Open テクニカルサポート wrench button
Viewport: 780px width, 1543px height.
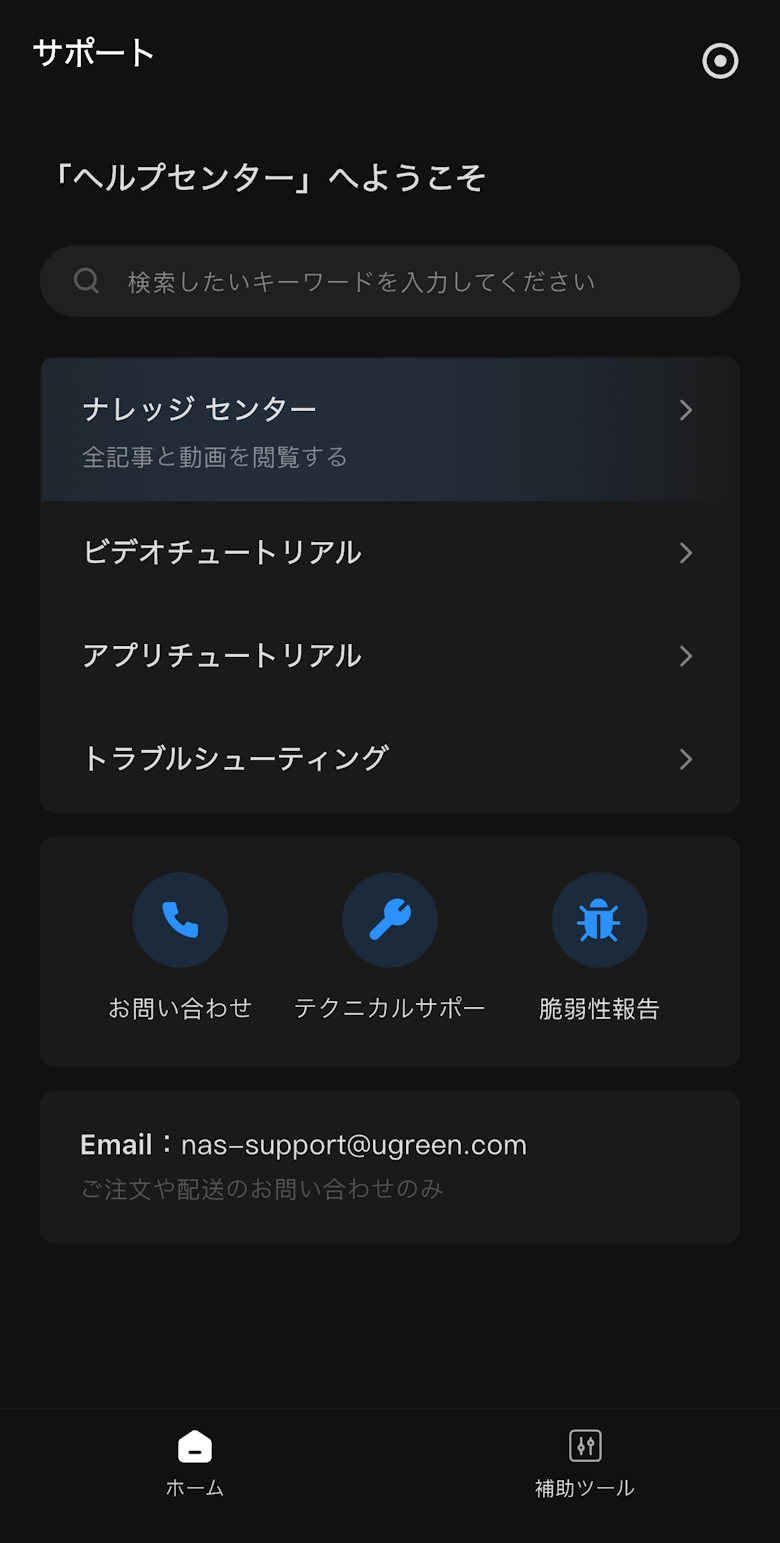pos(390,921)
